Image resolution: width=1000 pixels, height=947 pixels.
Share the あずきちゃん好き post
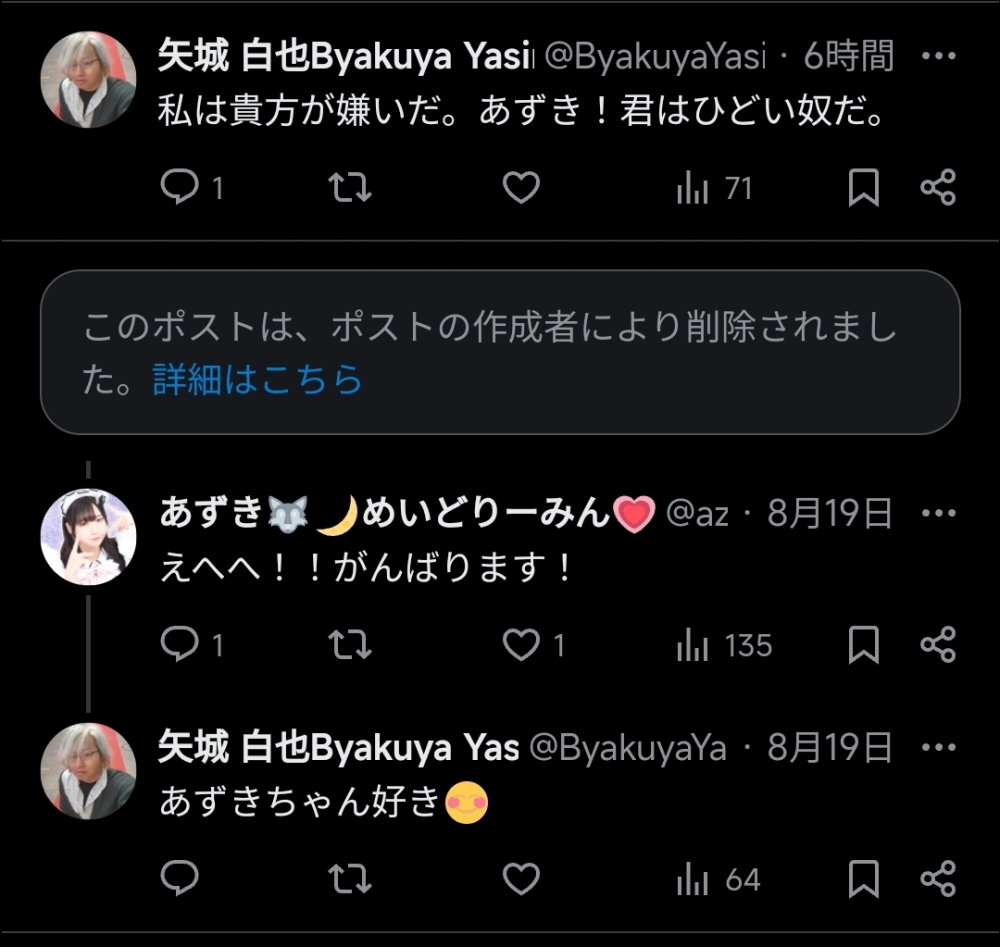click(938, 879)
